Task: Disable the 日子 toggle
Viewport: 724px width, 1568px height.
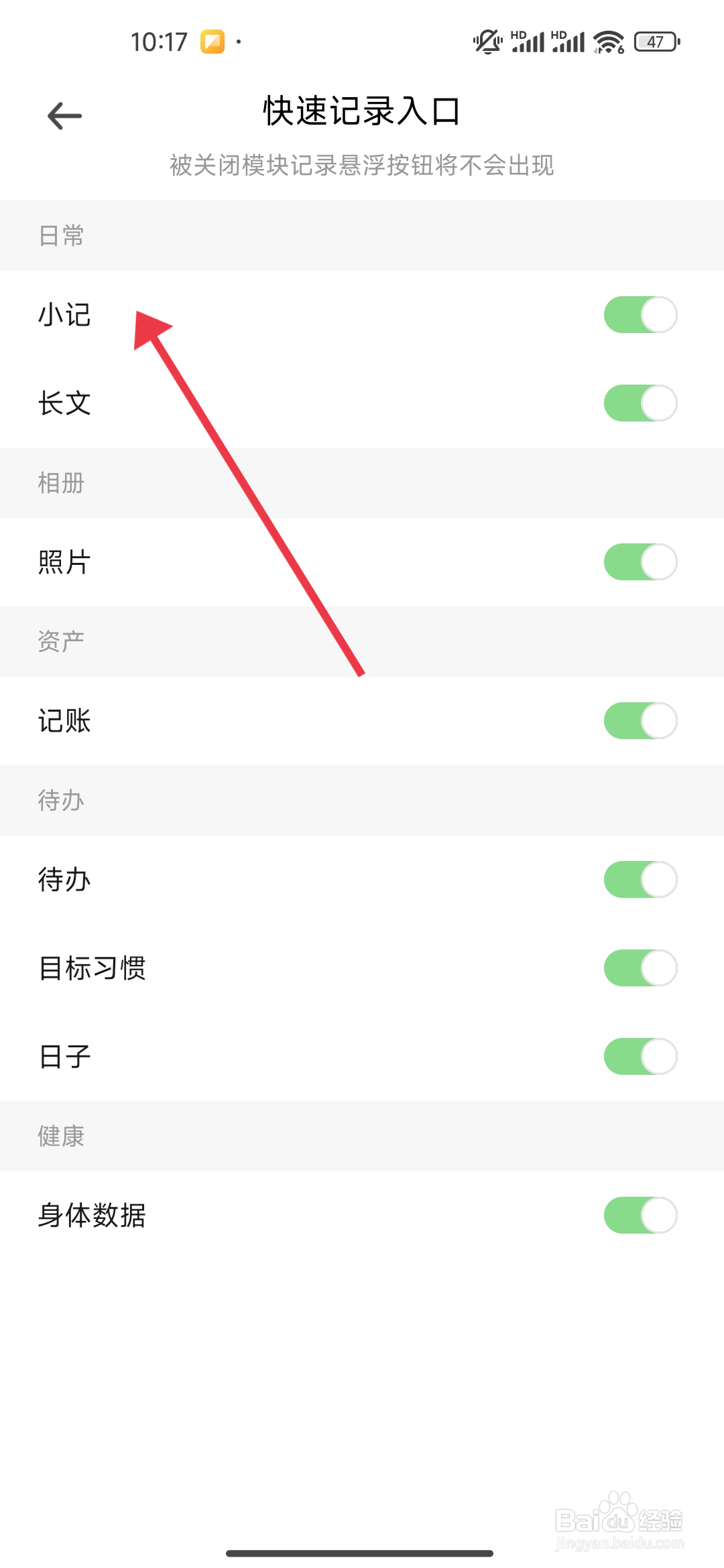Action: 640,1055
